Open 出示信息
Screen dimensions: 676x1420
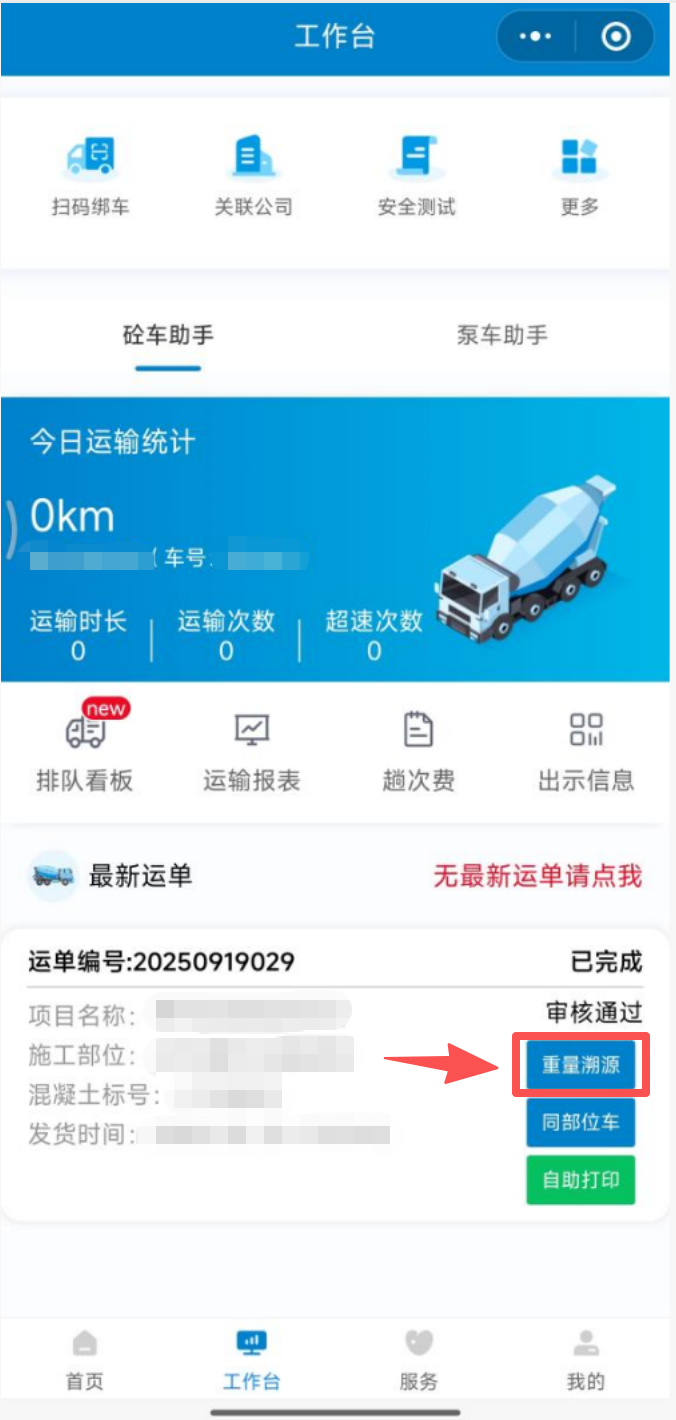(x=585, y=751)
